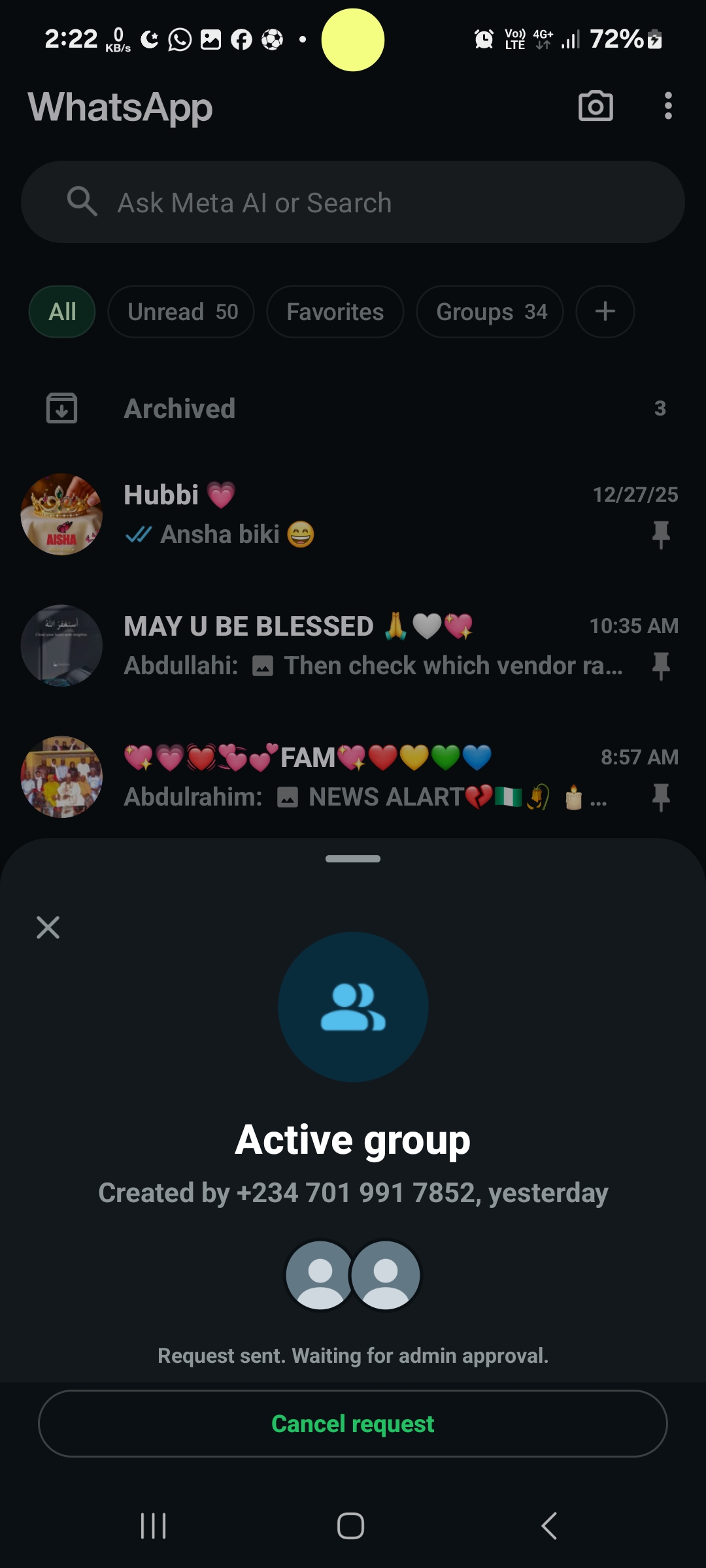Open the three-dot overflow menu
Viewport: 706px width, 1568px height.
[x=667, y=106]
